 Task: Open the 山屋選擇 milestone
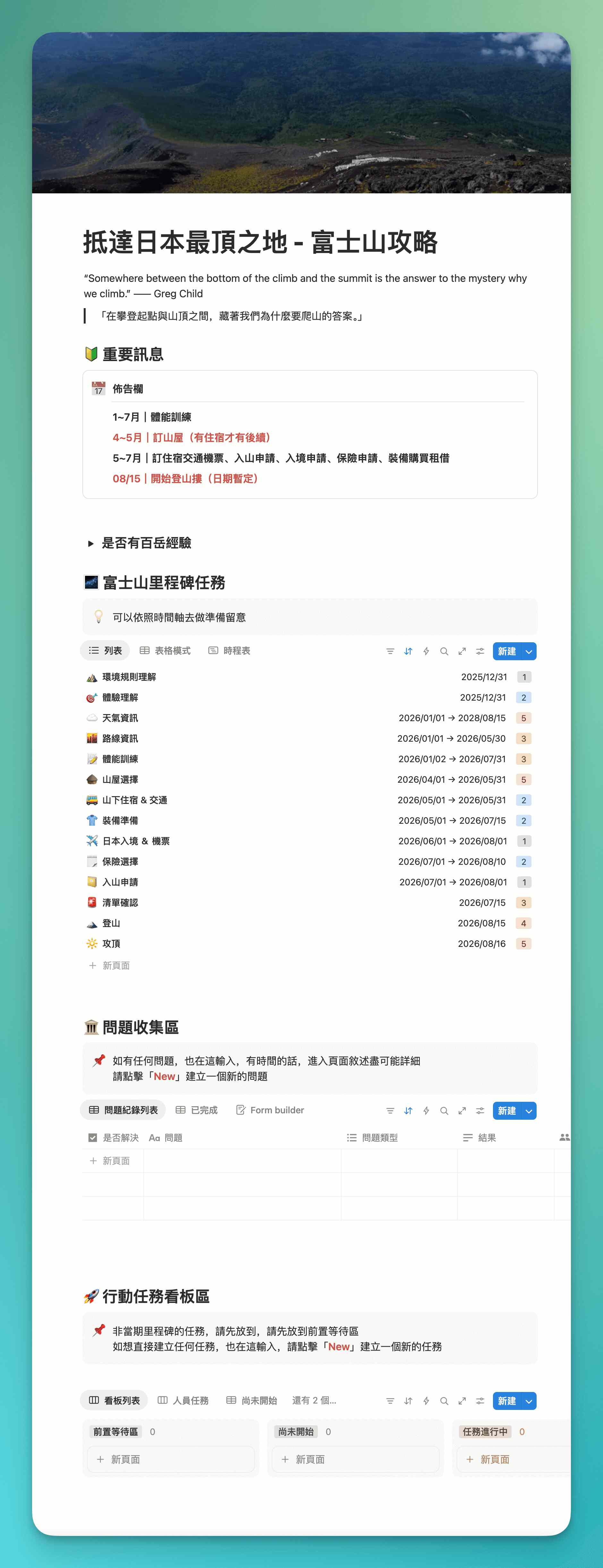(x=120, y=780)
